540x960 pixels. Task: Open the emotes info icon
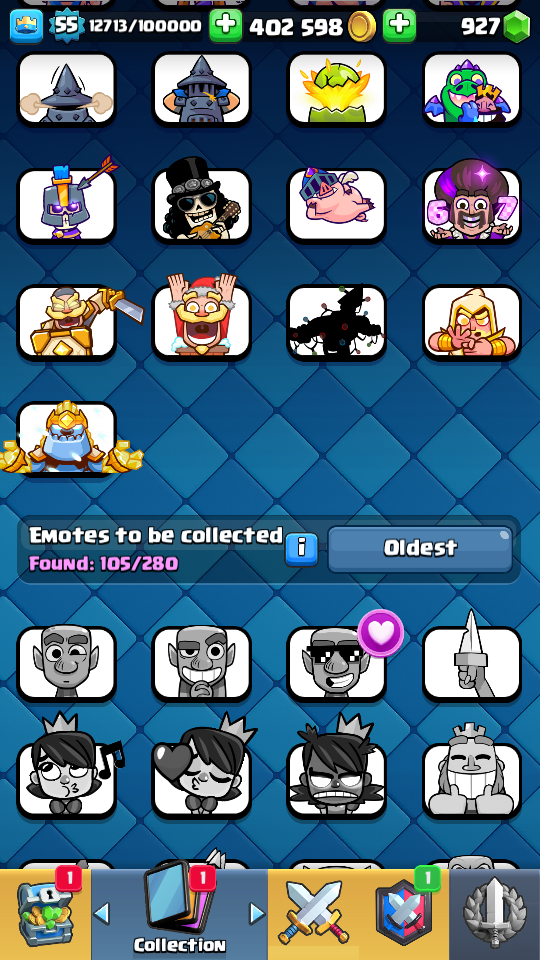tap(301, 549)
